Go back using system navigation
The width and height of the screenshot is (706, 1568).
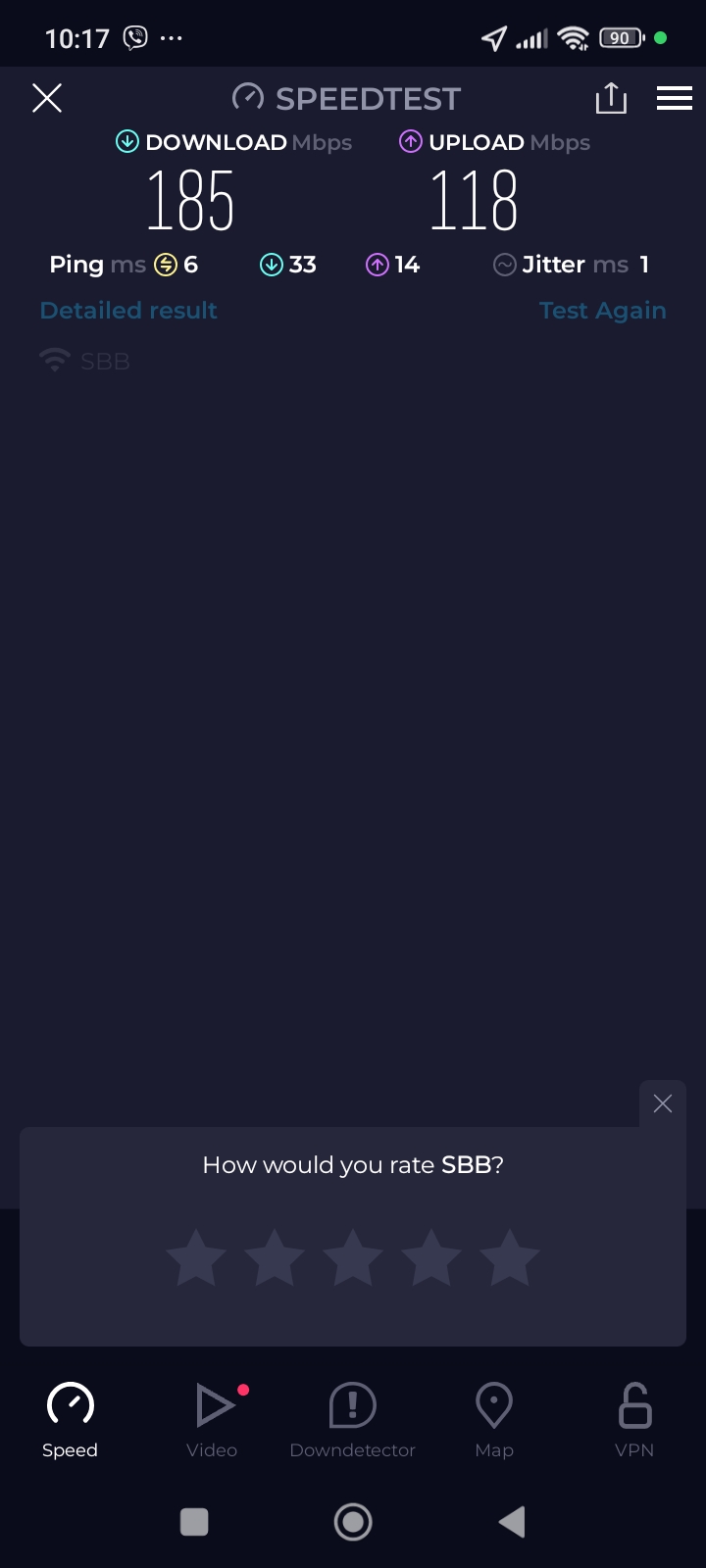[x=512, y=1522]
